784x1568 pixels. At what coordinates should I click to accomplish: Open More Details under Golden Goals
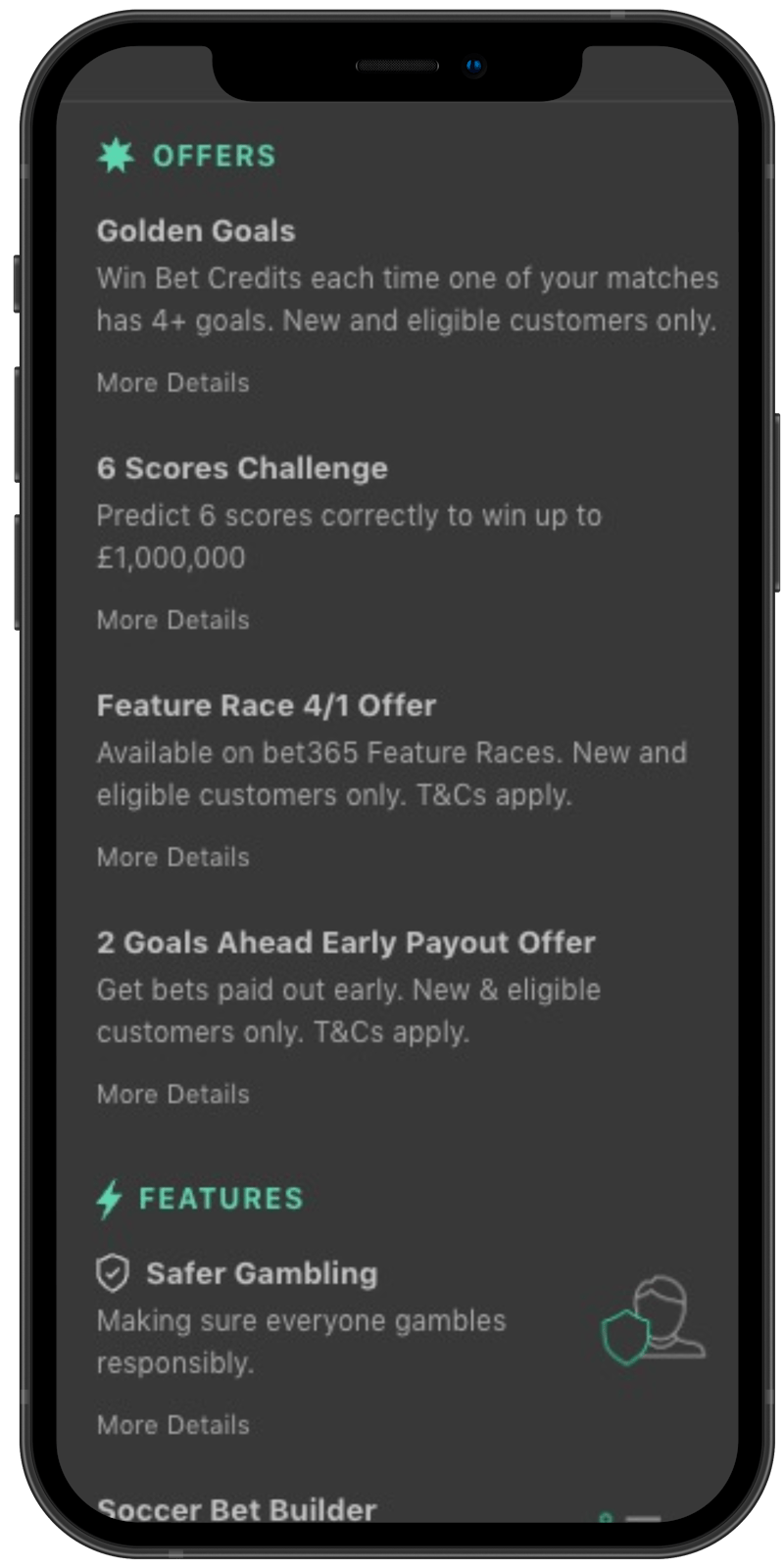coord(172,383)
